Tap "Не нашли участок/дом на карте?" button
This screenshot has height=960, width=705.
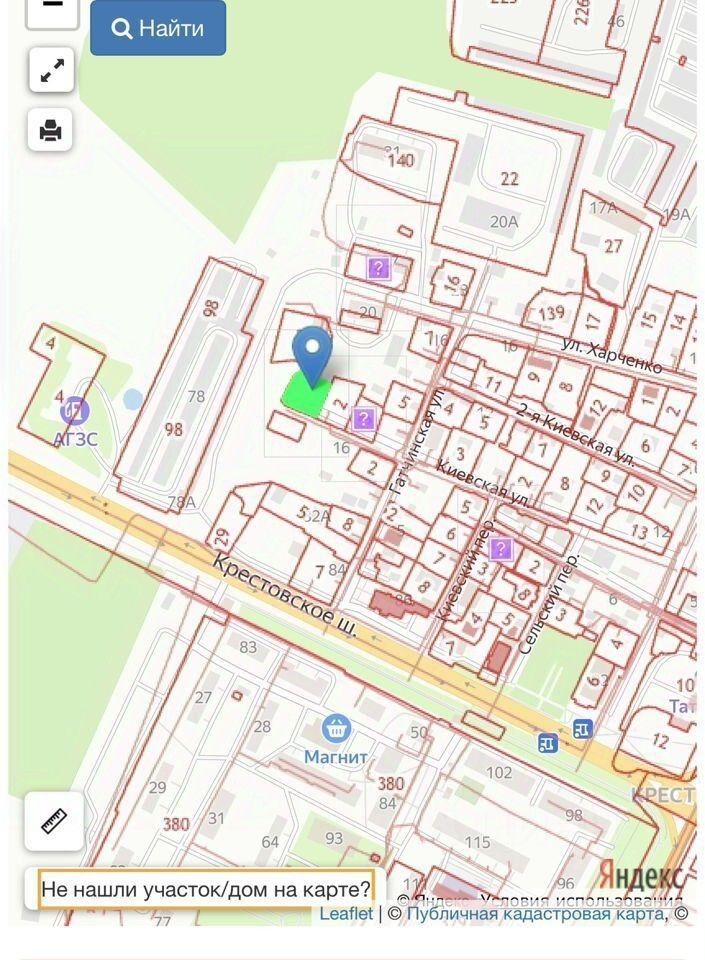(x=206, y=887)
